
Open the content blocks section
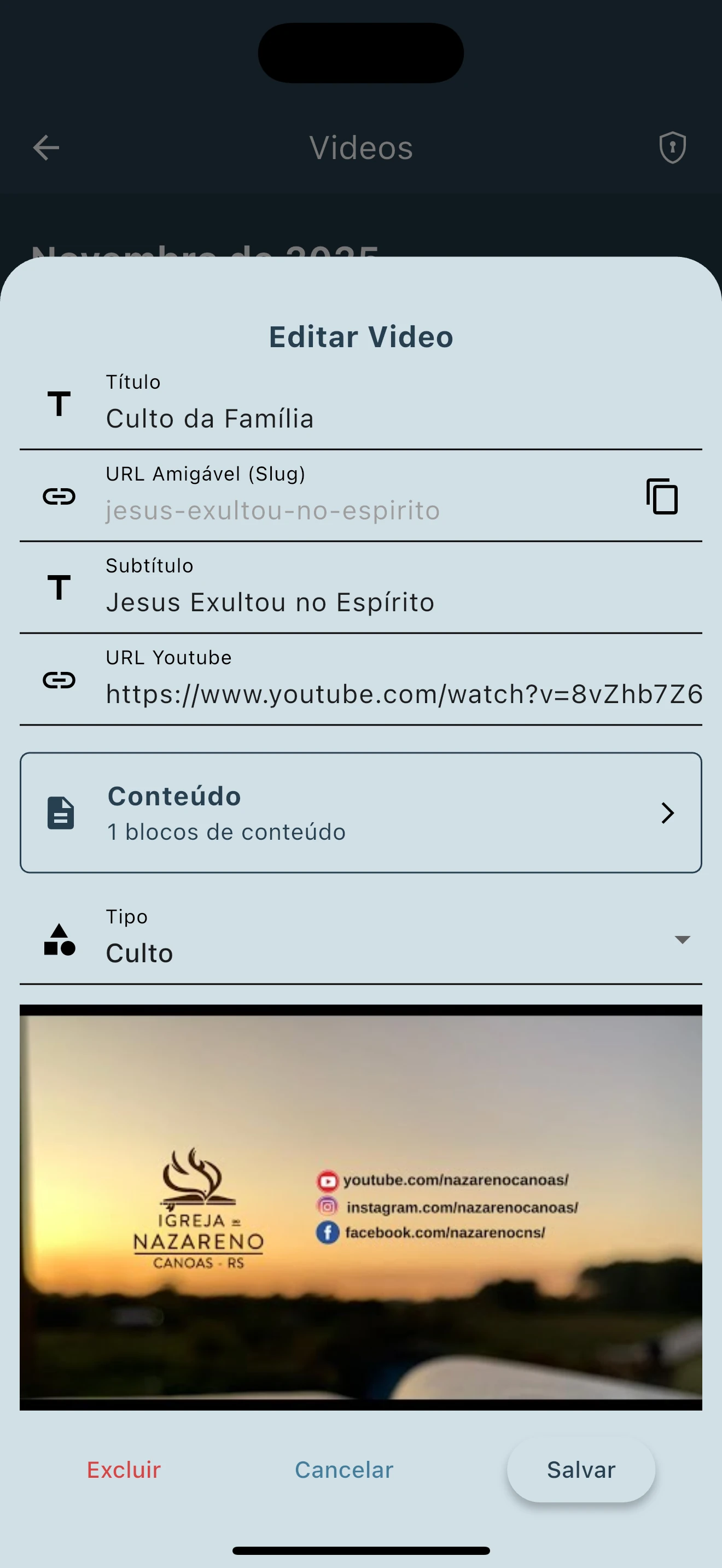pos(361,812)
